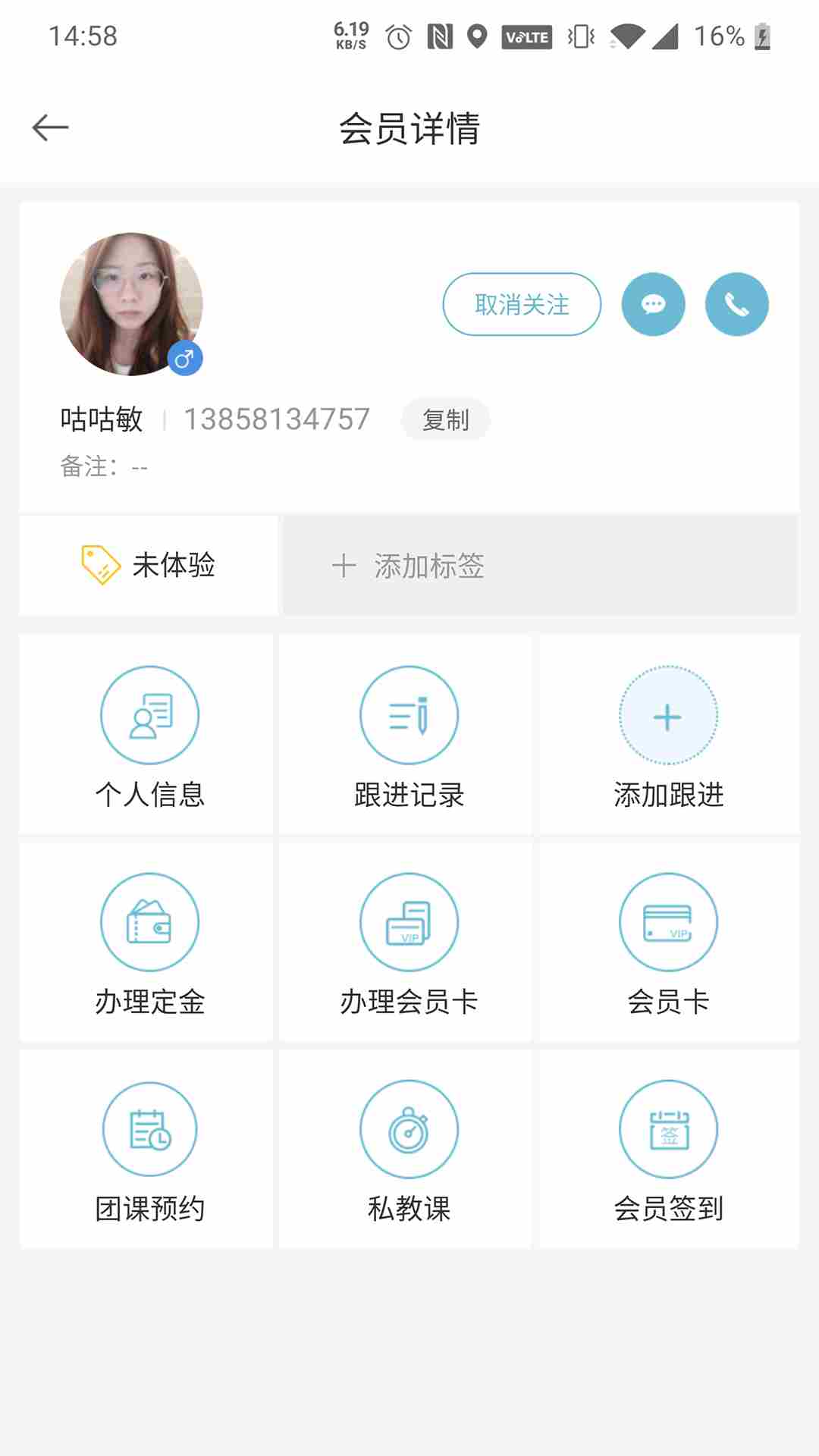Open the 个人信息 member profile icon

[x=149, y=714]
